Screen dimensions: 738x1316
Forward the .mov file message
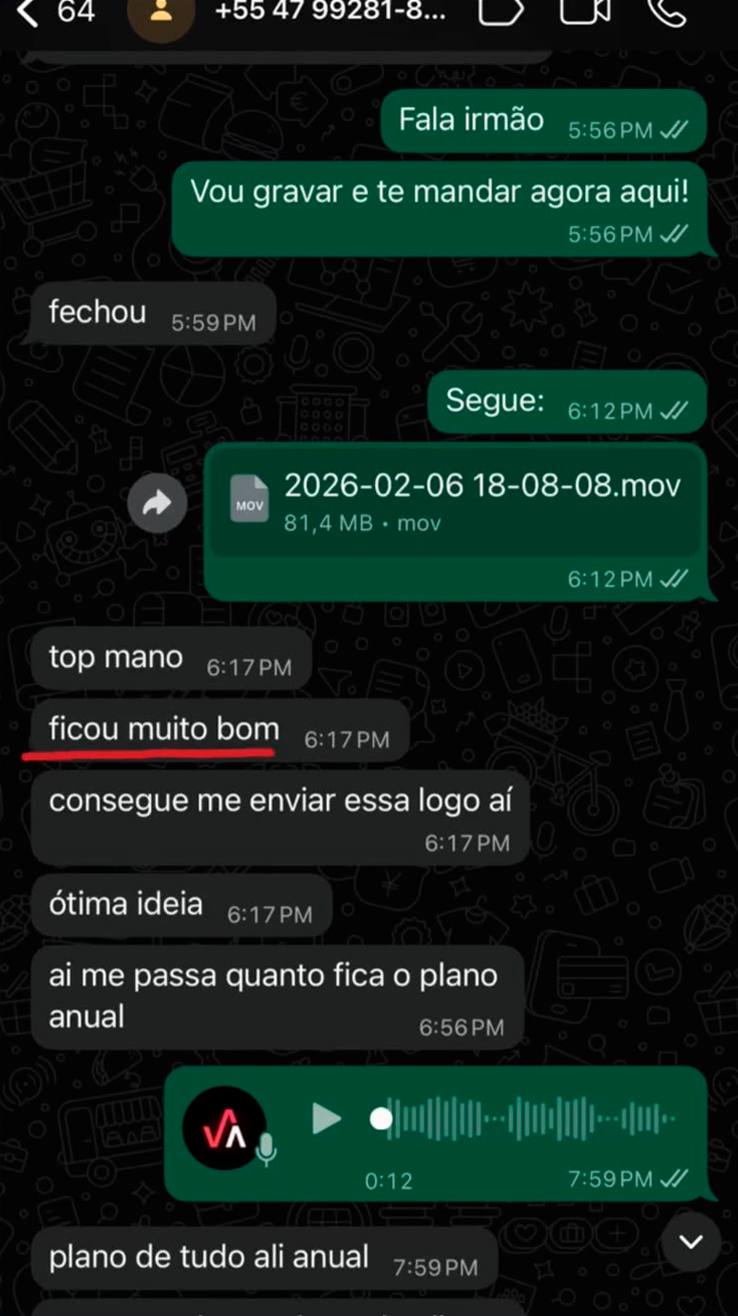point(157,503)
